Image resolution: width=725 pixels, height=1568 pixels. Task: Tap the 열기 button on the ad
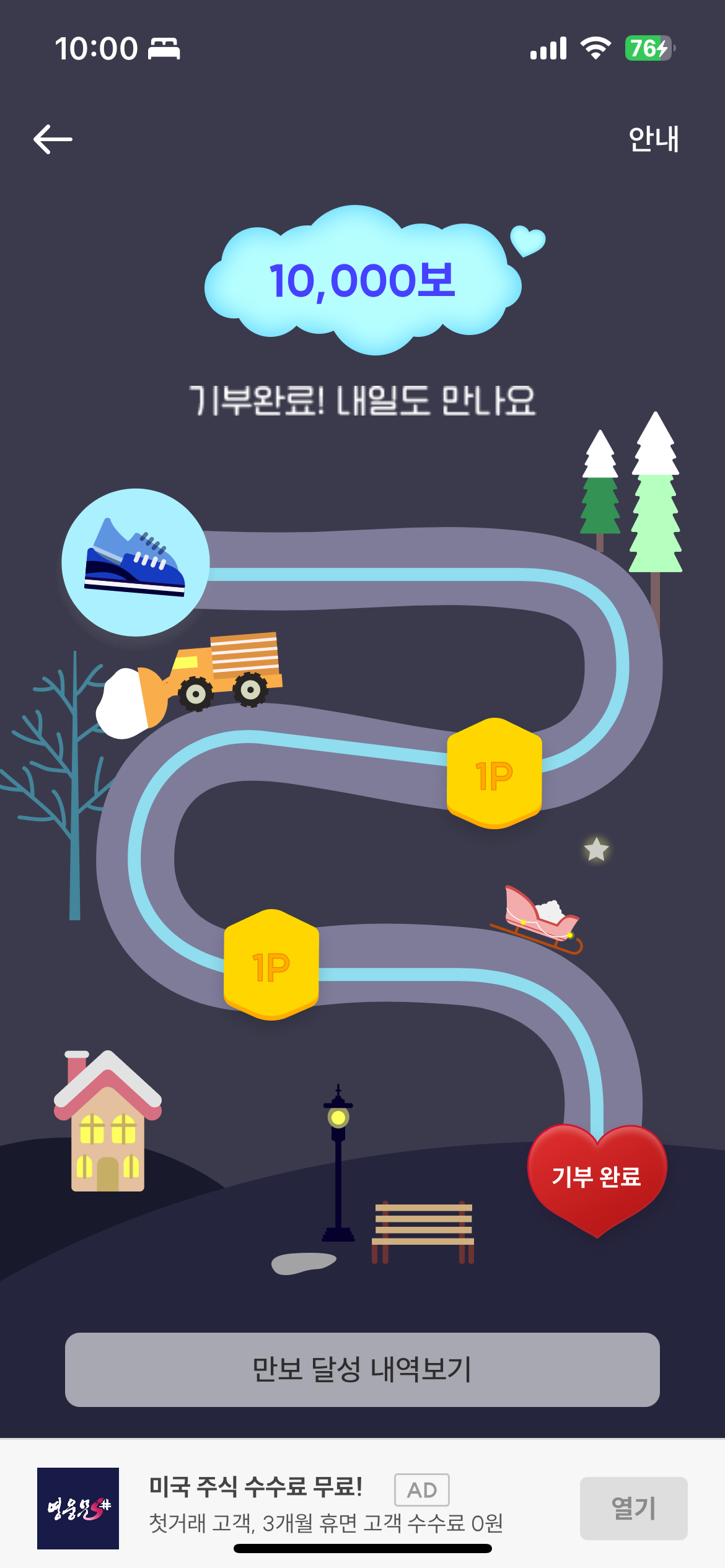pos(633,1508)
